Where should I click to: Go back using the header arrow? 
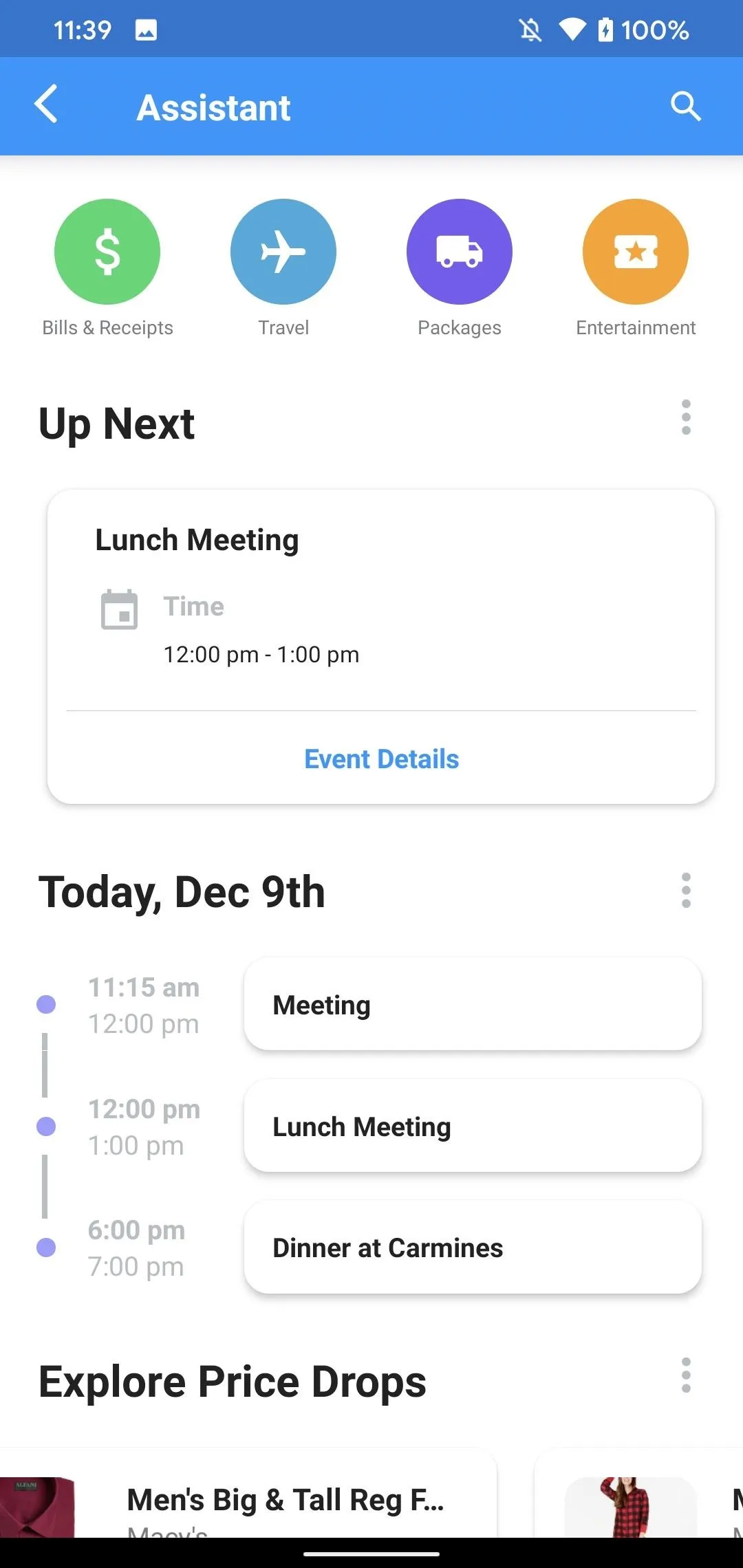pyautogui.click(x=46, y=105)
